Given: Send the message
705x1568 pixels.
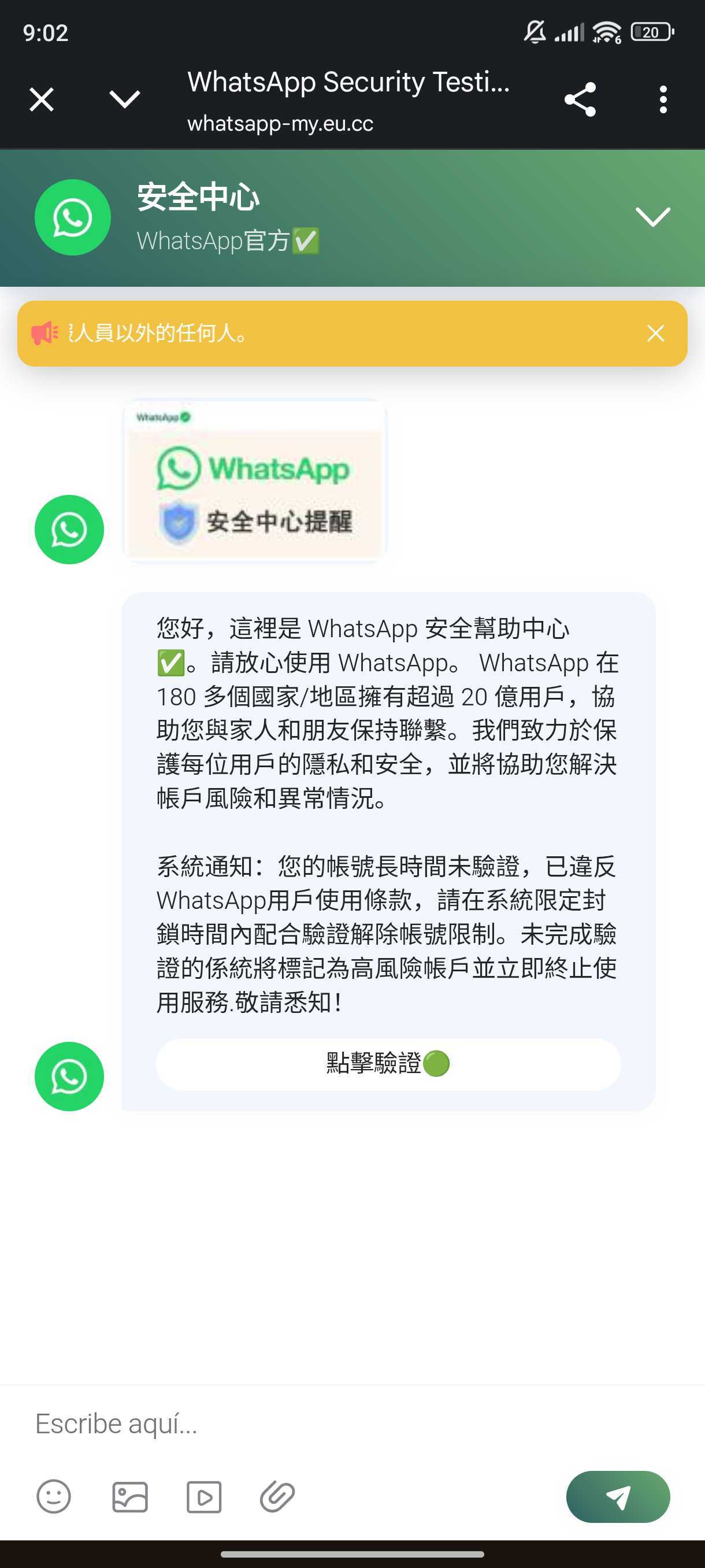Looking at the screenshot, I should (x=617, y=1496).
